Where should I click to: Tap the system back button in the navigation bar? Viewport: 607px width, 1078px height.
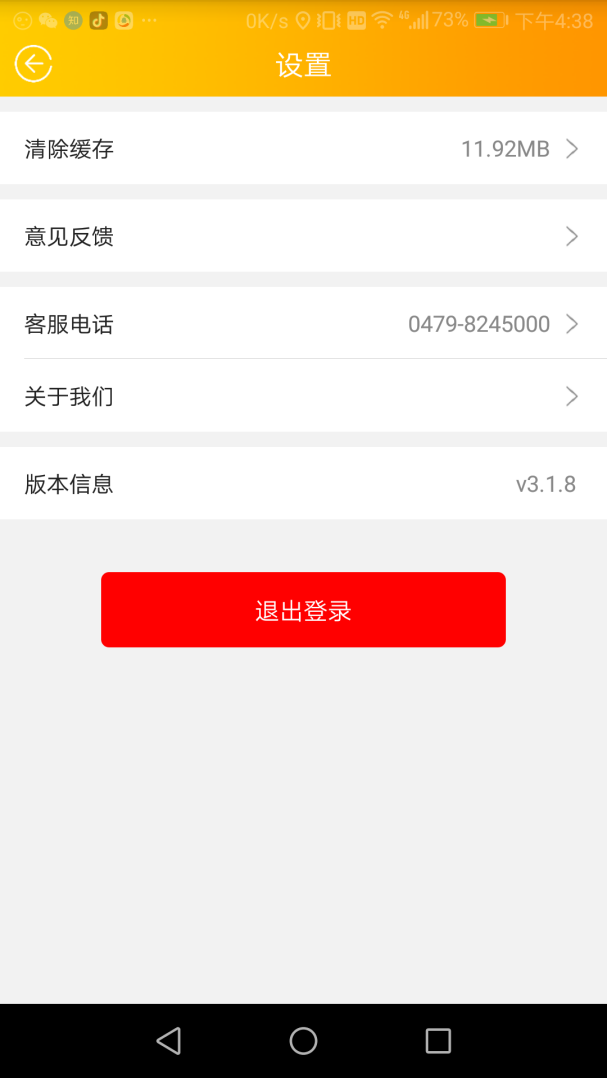pyautogui.click(x=169, y=1040)
